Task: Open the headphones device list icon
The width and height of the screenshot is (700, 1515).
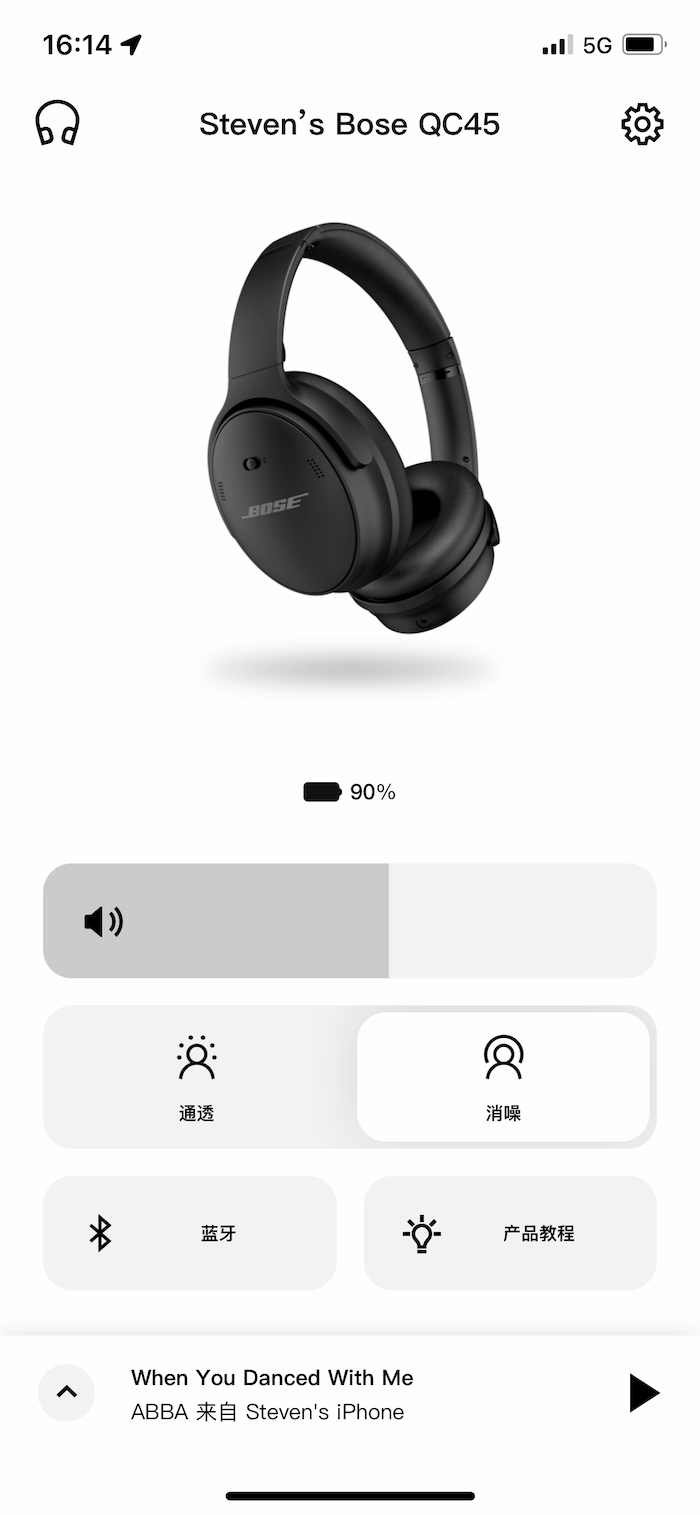Action: 57,124
